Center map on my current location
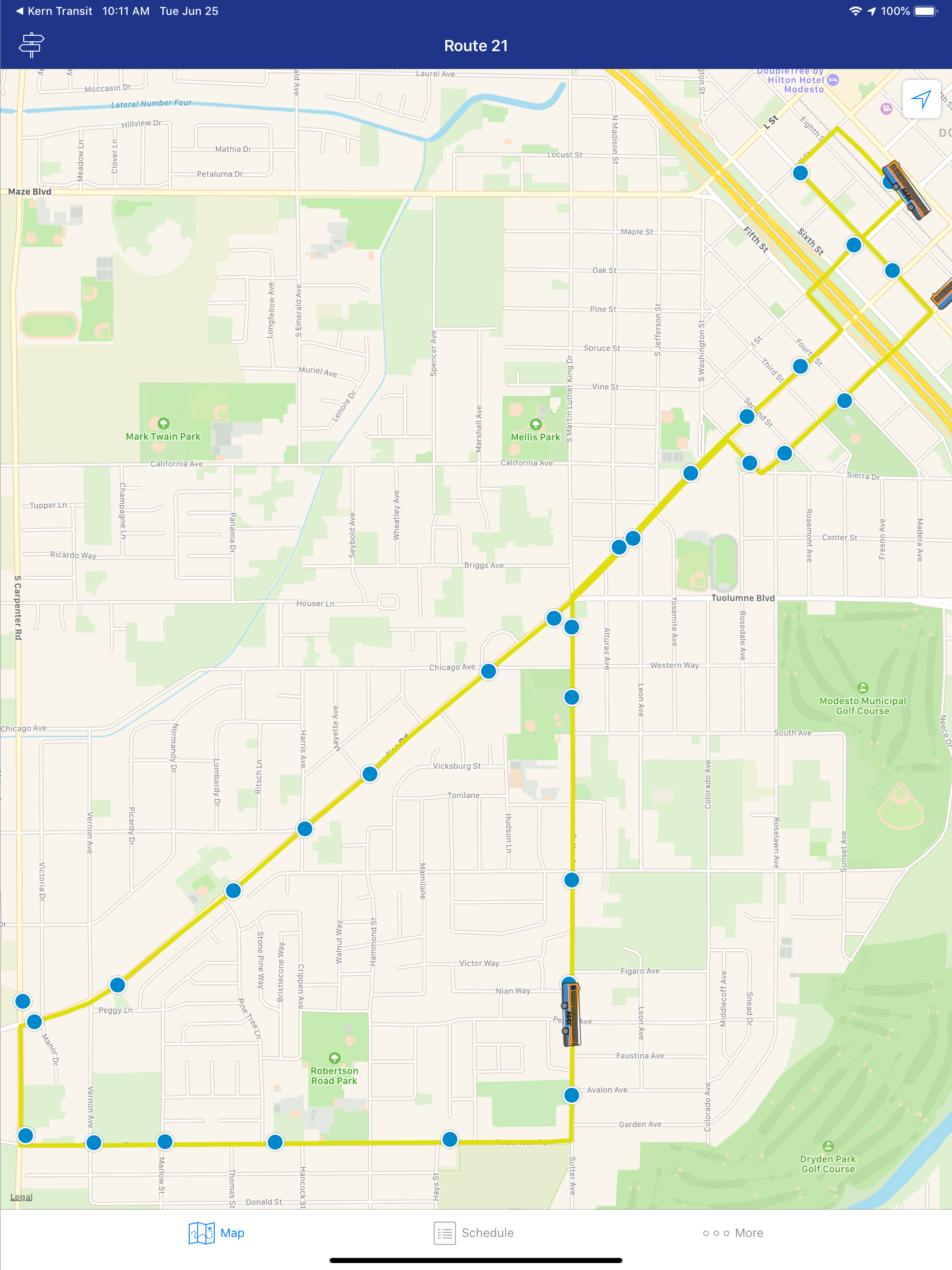This screenshot has height=1270, width=952. click(921, 99)
